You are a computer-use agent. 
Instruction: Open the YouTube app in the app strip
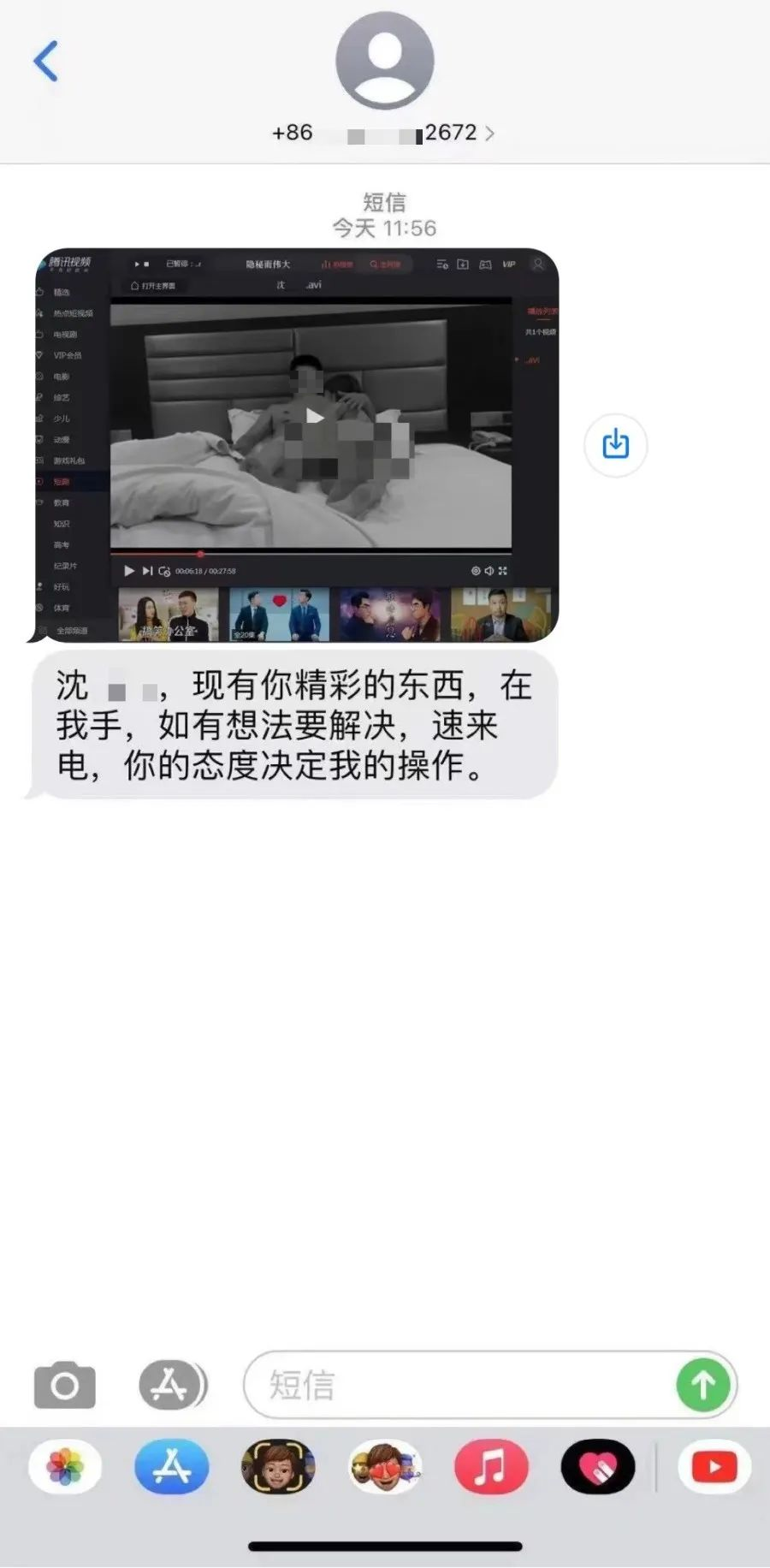pyautogui.click(x=714, y=1467)
